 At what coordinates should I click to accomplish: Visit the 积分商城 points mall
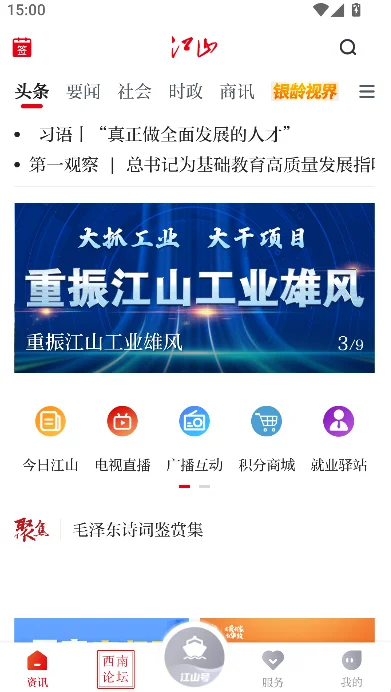click(x=267, y=439)
